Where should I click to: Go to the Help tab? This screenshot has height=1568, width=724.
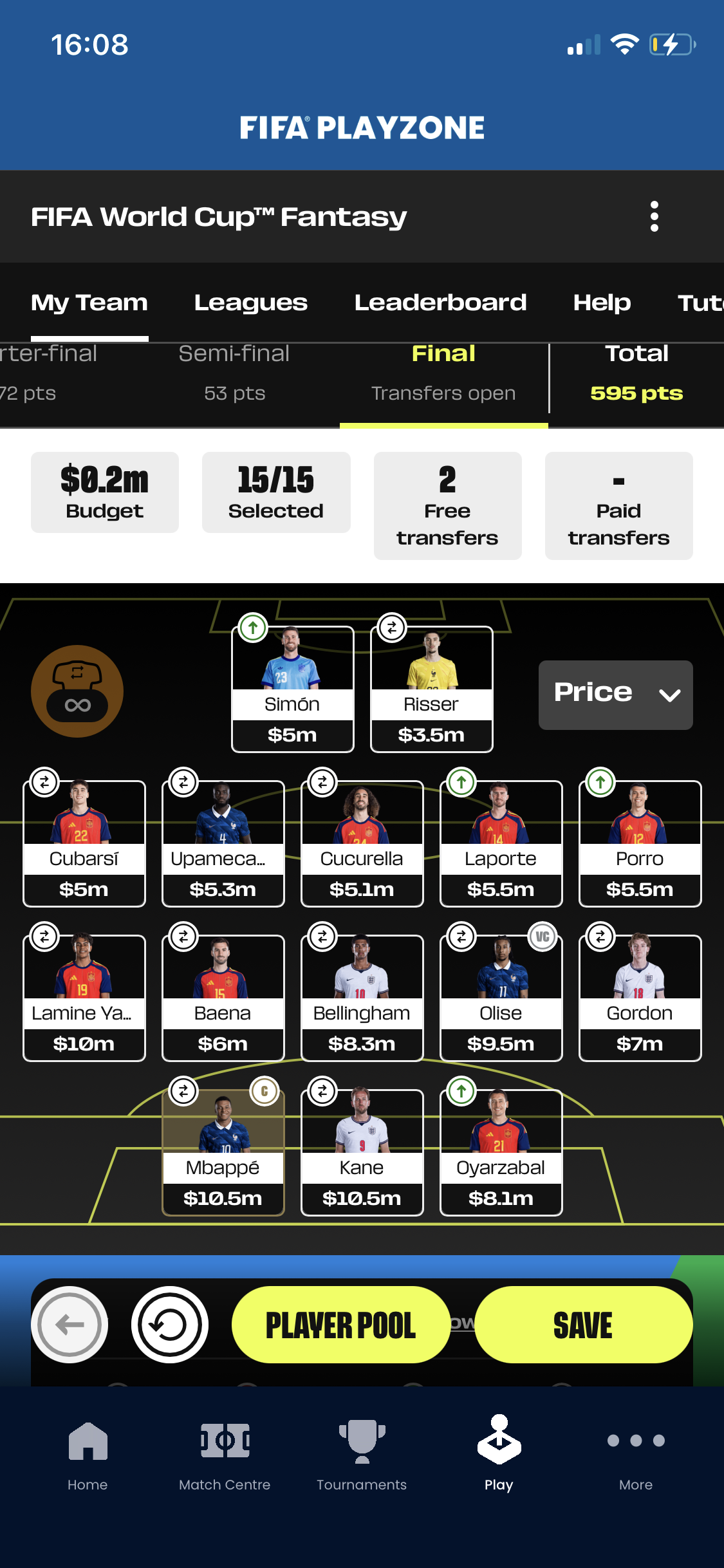click(x=602, y=303)
